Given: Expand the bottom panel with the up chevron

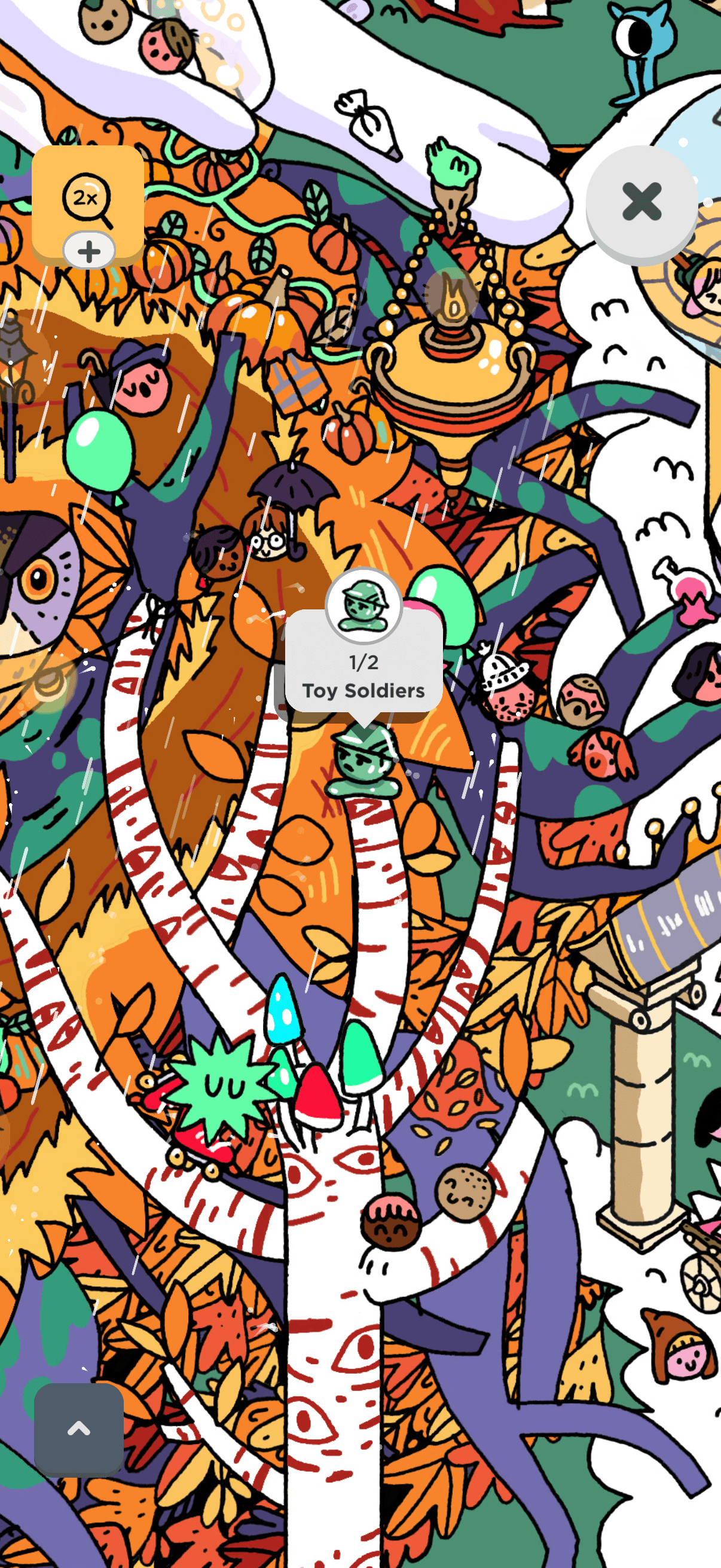Looking at the screenshot, I should tap(78, 1428).
